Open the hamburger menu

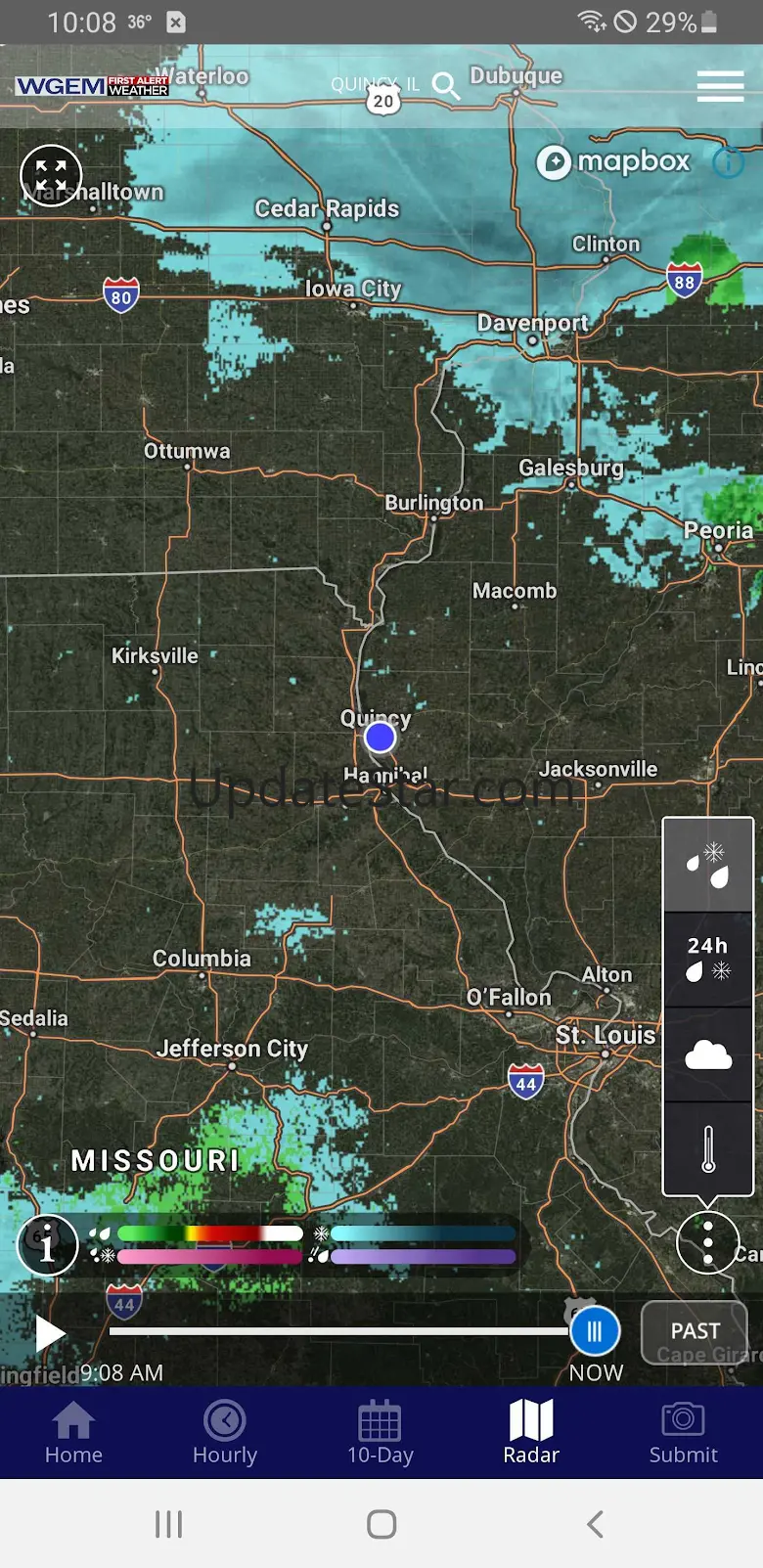[721, 86]
